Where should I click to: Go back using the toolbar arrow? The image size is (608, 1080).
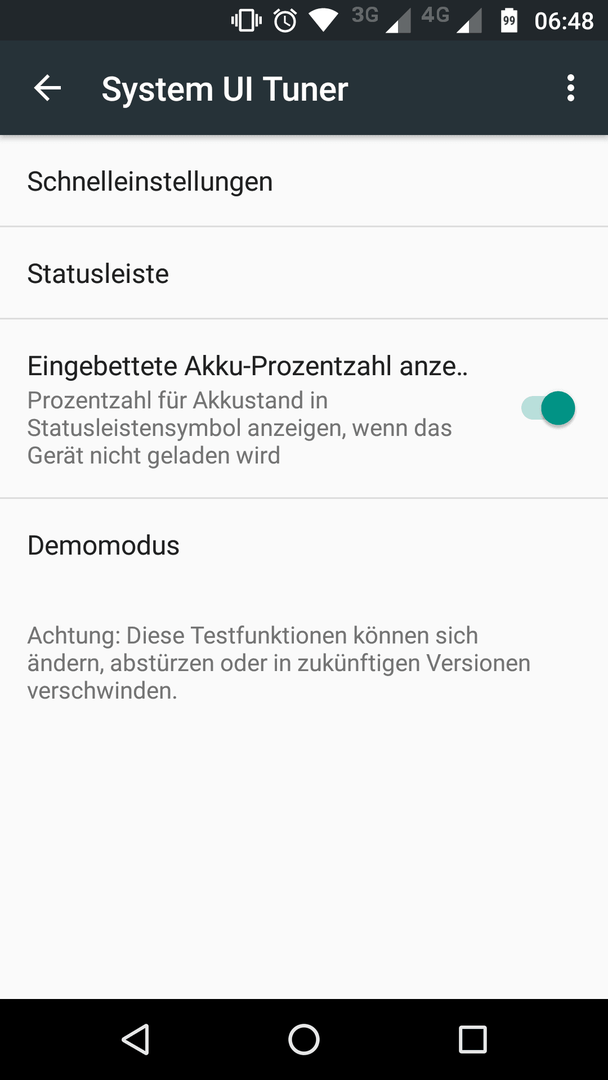[x=48, y=88]
